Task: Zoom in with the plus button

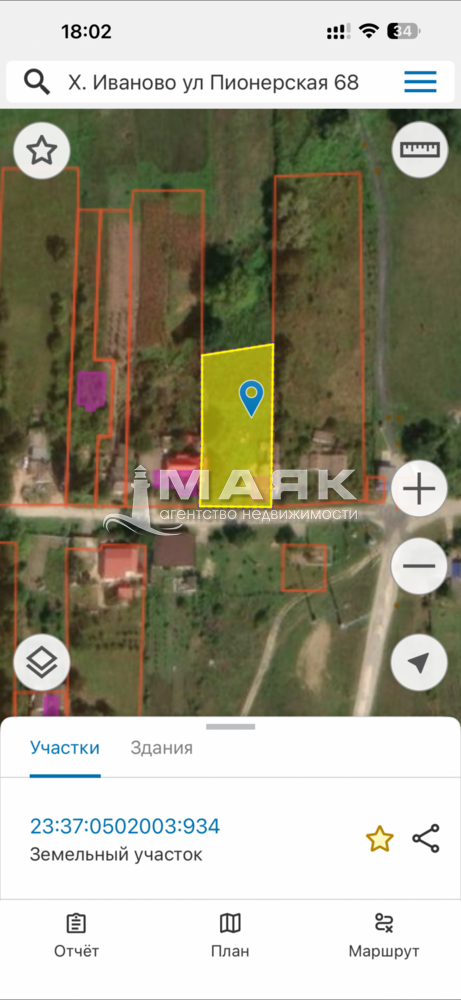Action: coord(419,489)
